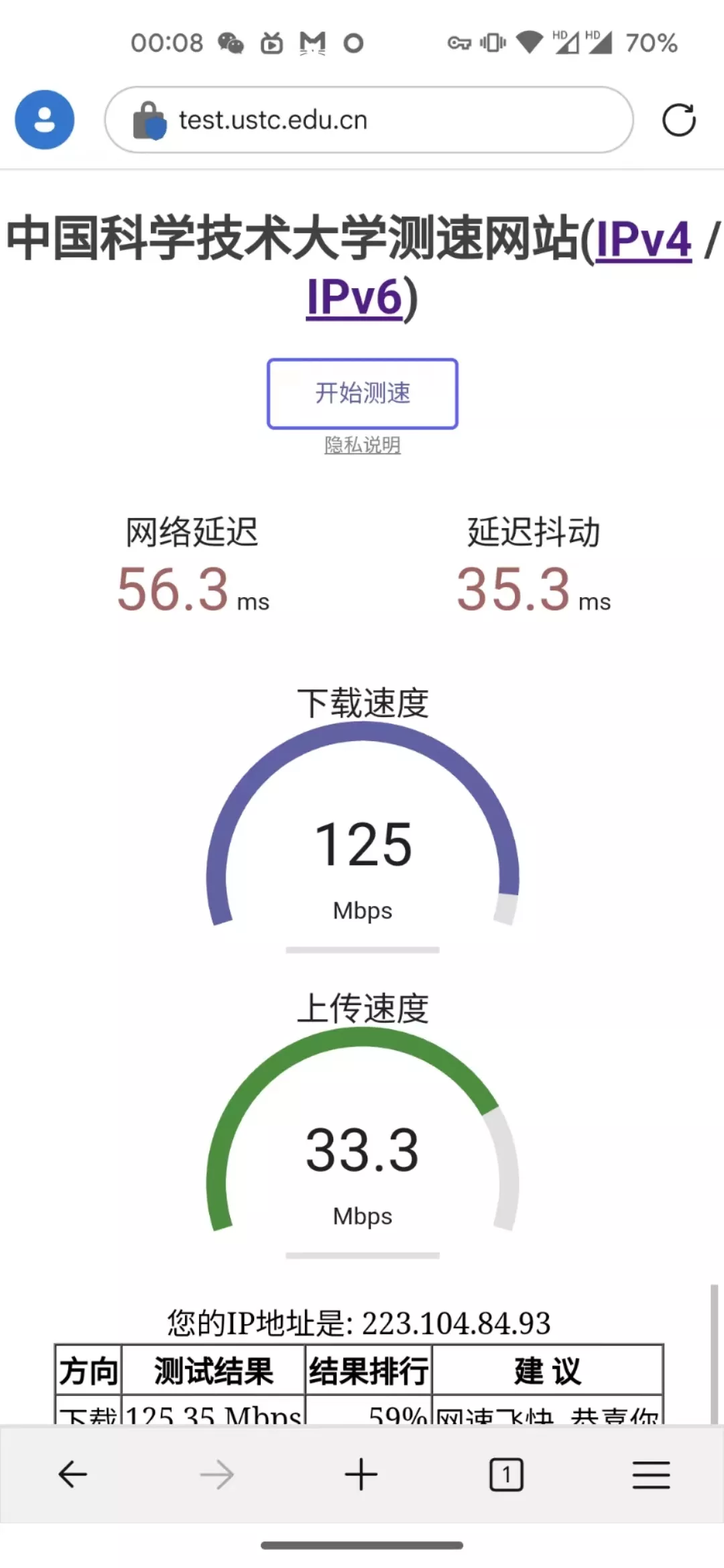Open the tab switcher showing 1 tab

point(507,1476)
